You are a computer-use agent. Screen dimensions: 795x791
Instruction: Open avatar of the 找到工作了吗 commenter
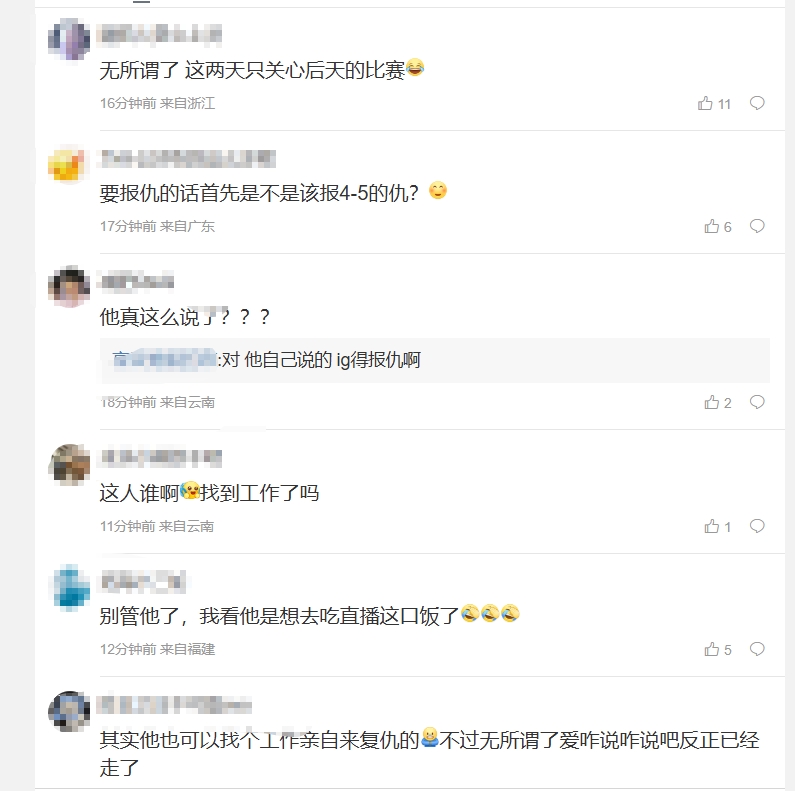(x=69, y=463)
